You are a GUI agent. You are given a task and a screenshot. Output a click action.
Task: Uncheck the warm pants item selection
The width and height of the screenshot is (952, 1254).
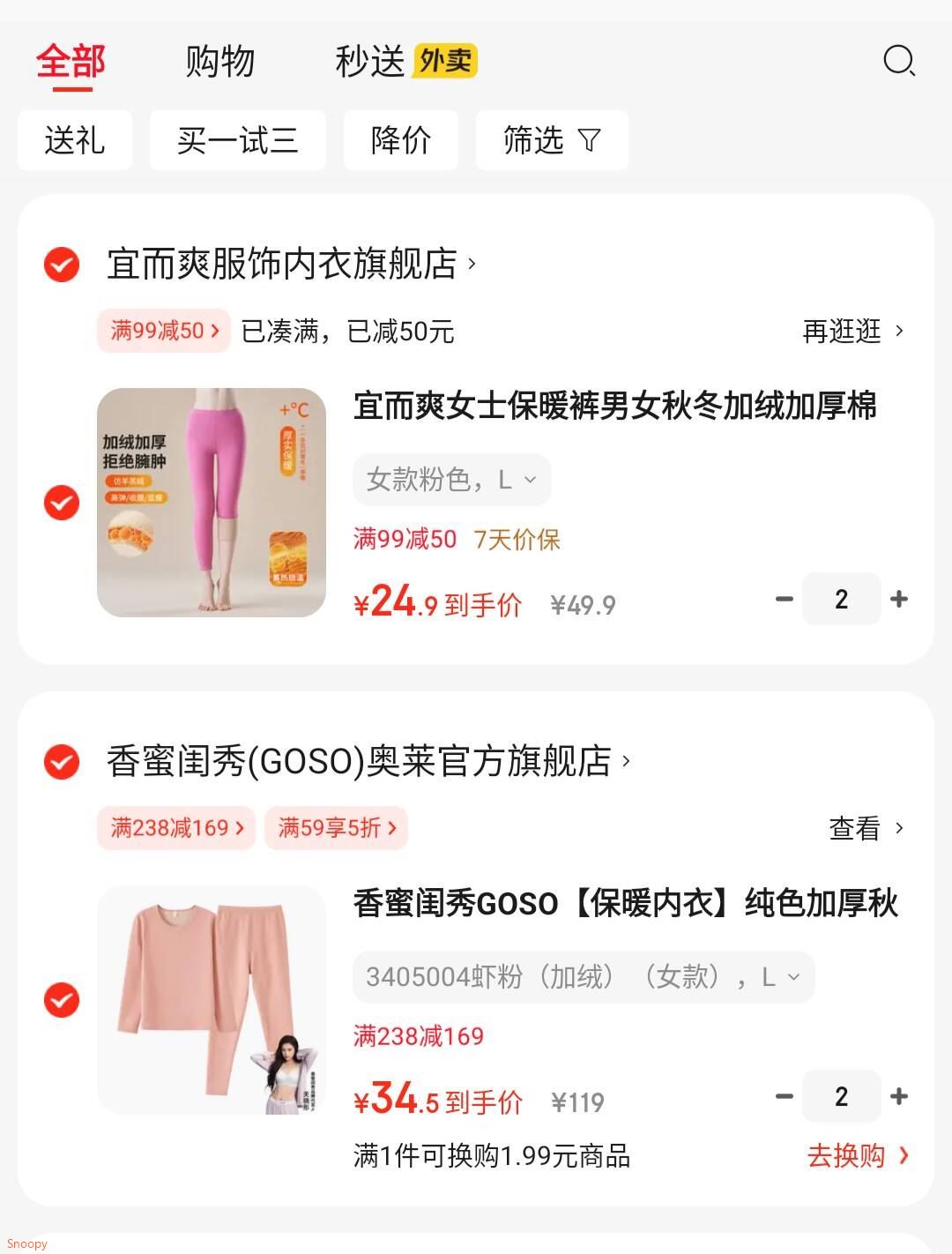pos(59,504)
